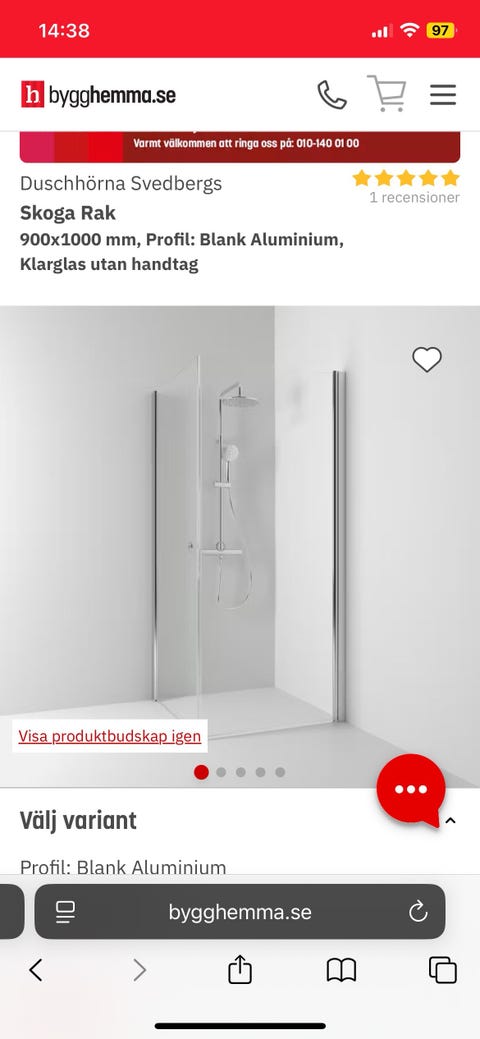Open the hamburger menu
This screenshot has height=1039, width=480.
443,95
